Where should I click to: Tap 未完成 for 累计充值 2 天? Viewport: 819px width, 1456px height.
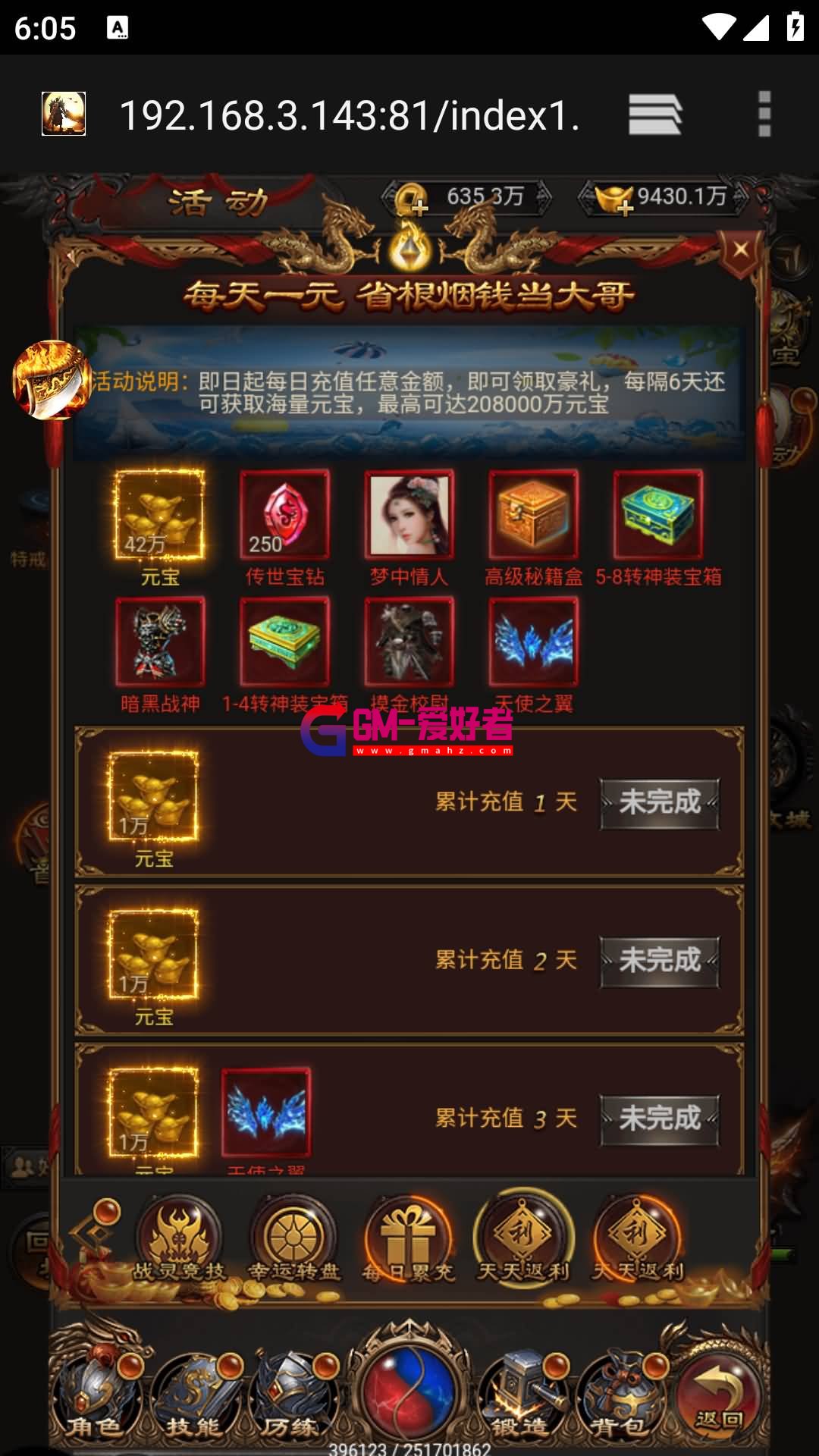659,962
